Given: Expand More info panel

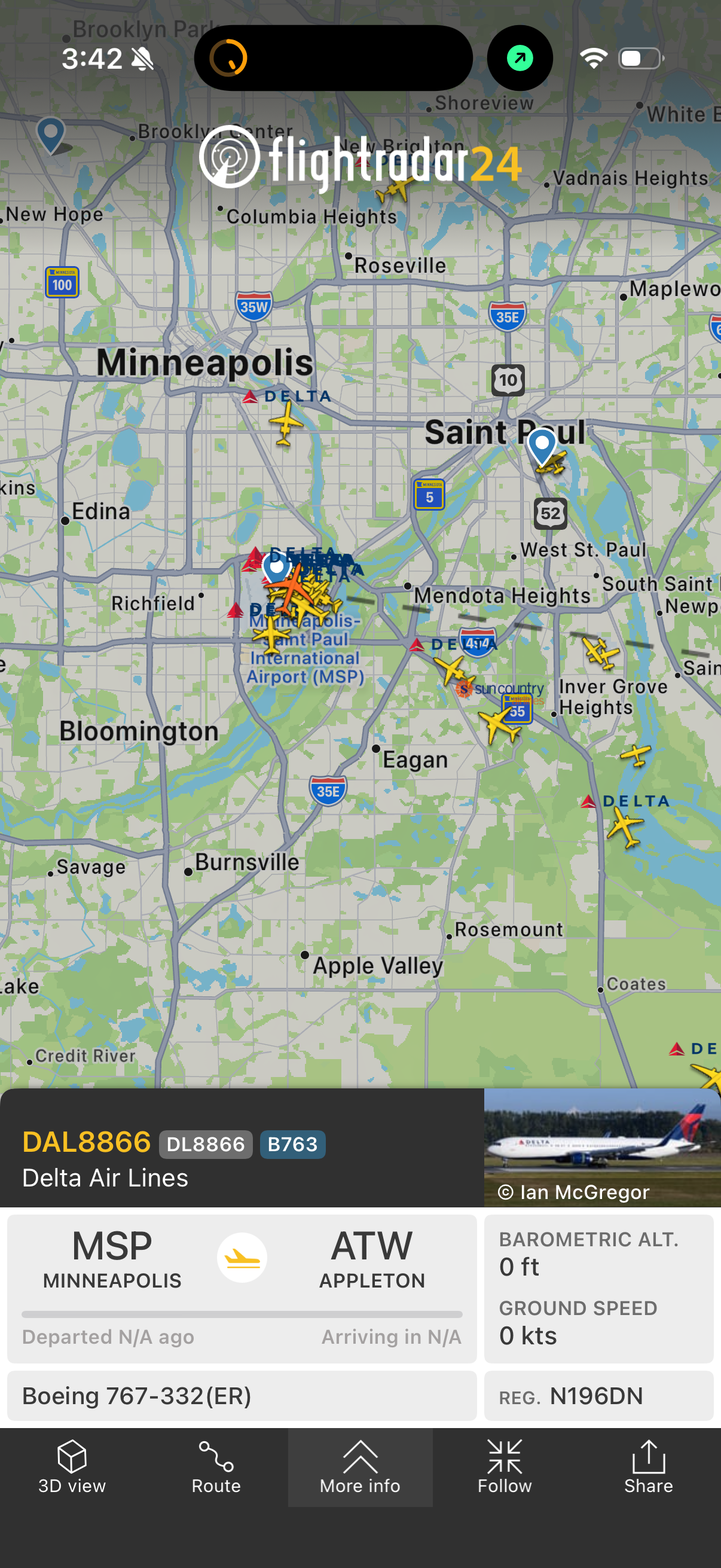Looking at the screenshot, I should tap(360, 1467).
